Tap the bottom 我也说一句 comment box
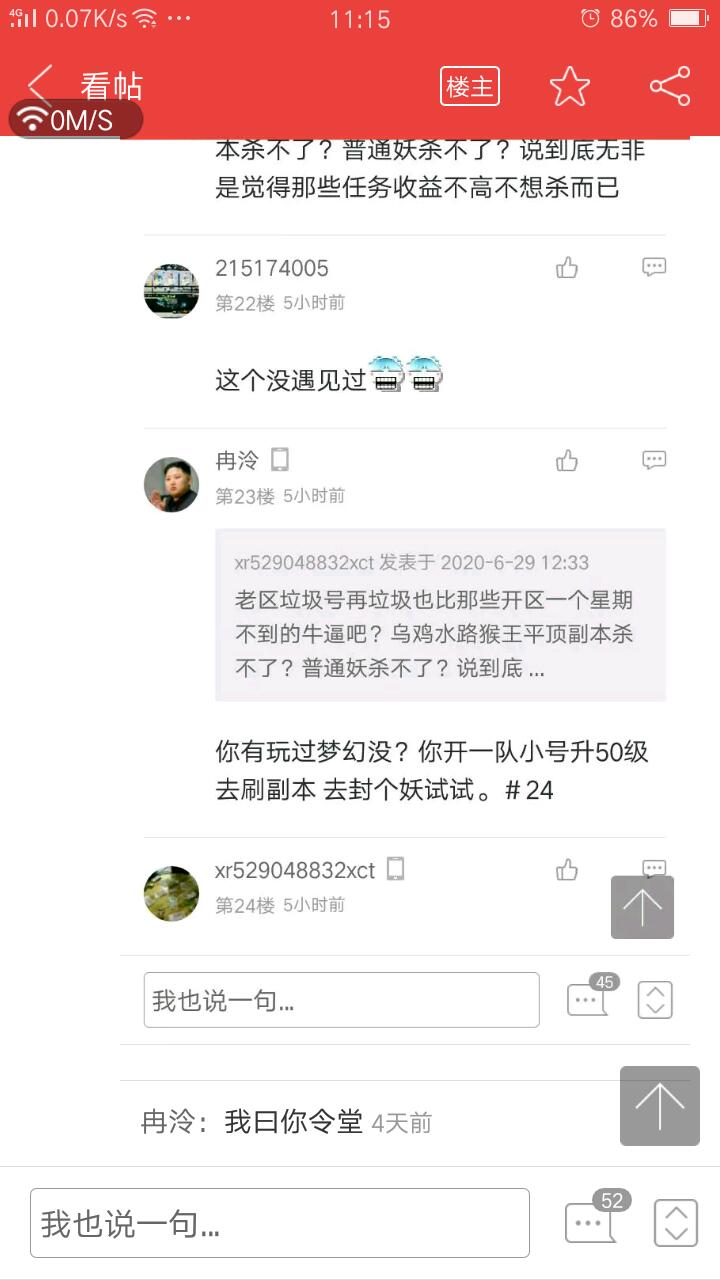 [x=280, y=1223]
